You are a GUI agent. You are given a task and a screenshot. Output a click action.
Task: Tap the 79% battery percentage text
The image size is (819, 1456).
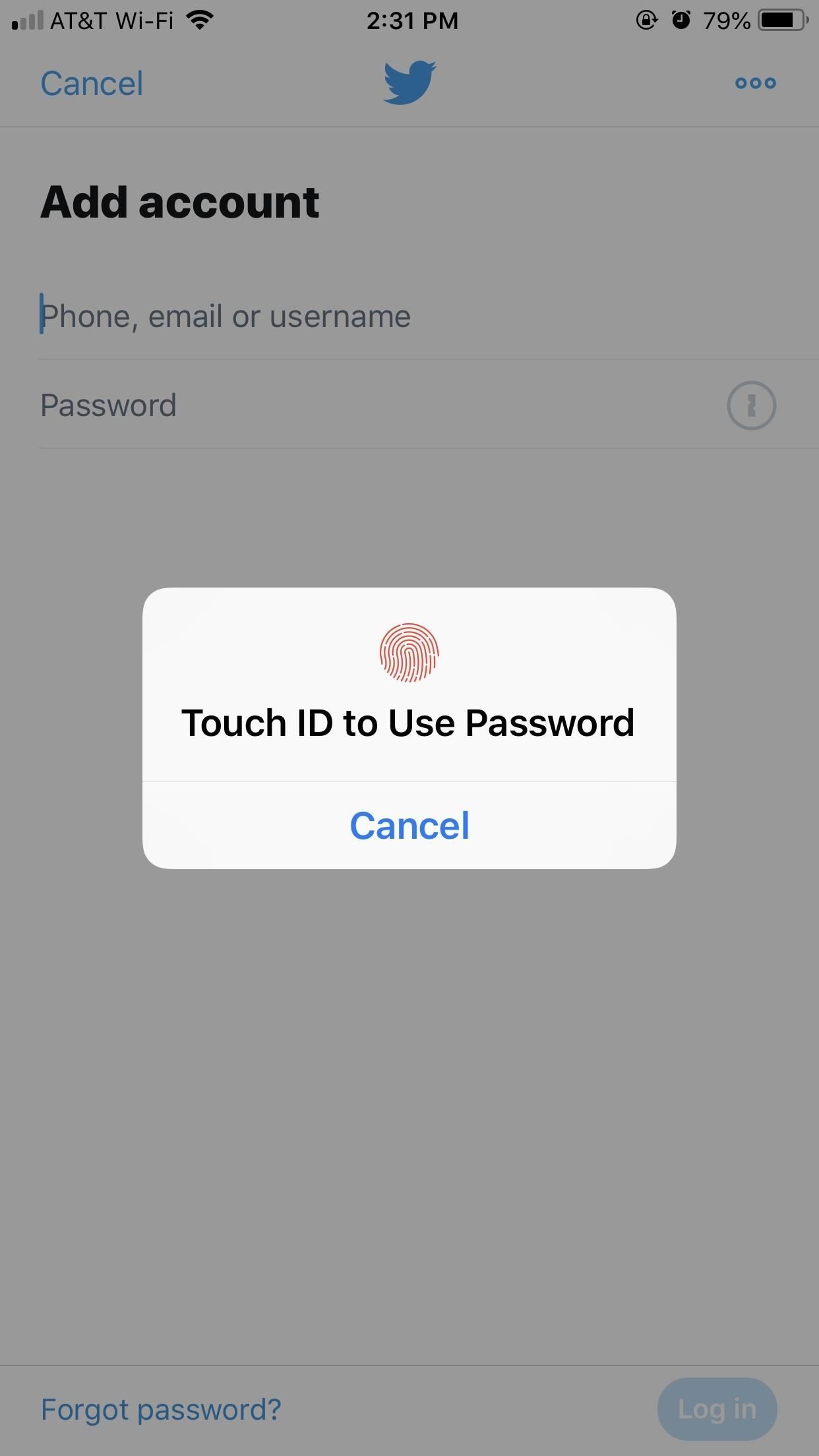pos(727,20)
